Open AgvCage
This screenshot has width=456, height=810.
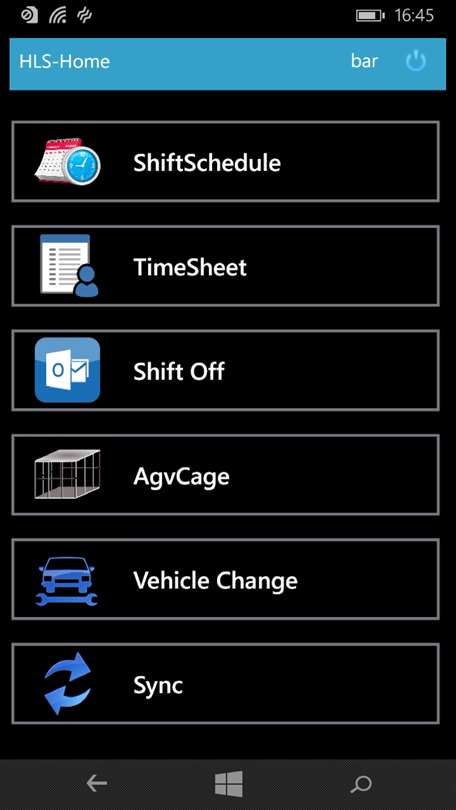[x=226, y=475]
